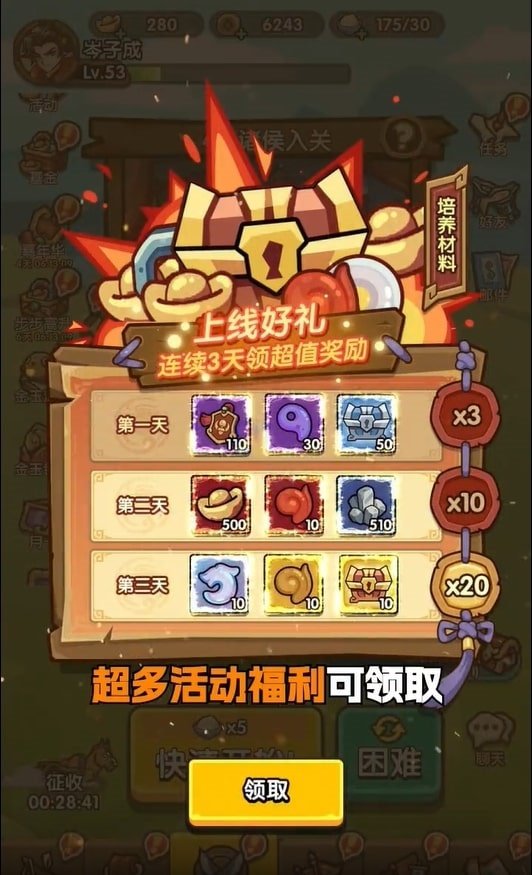Claim the rewards with the 领取 button
This screenshot has width=532, height=875.
click(x=266, y=791)
